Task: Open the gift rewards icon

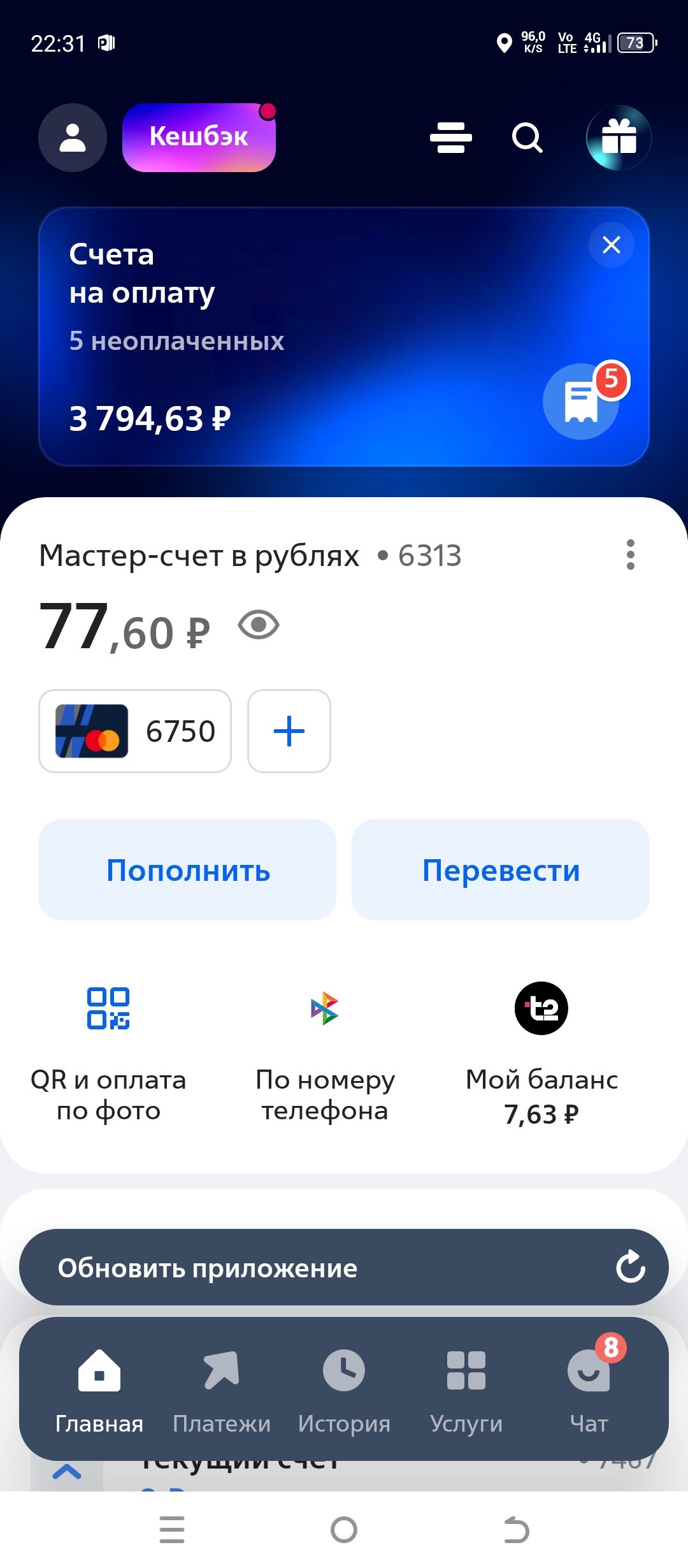Action: pyautogui.click(x=618, y=138)
